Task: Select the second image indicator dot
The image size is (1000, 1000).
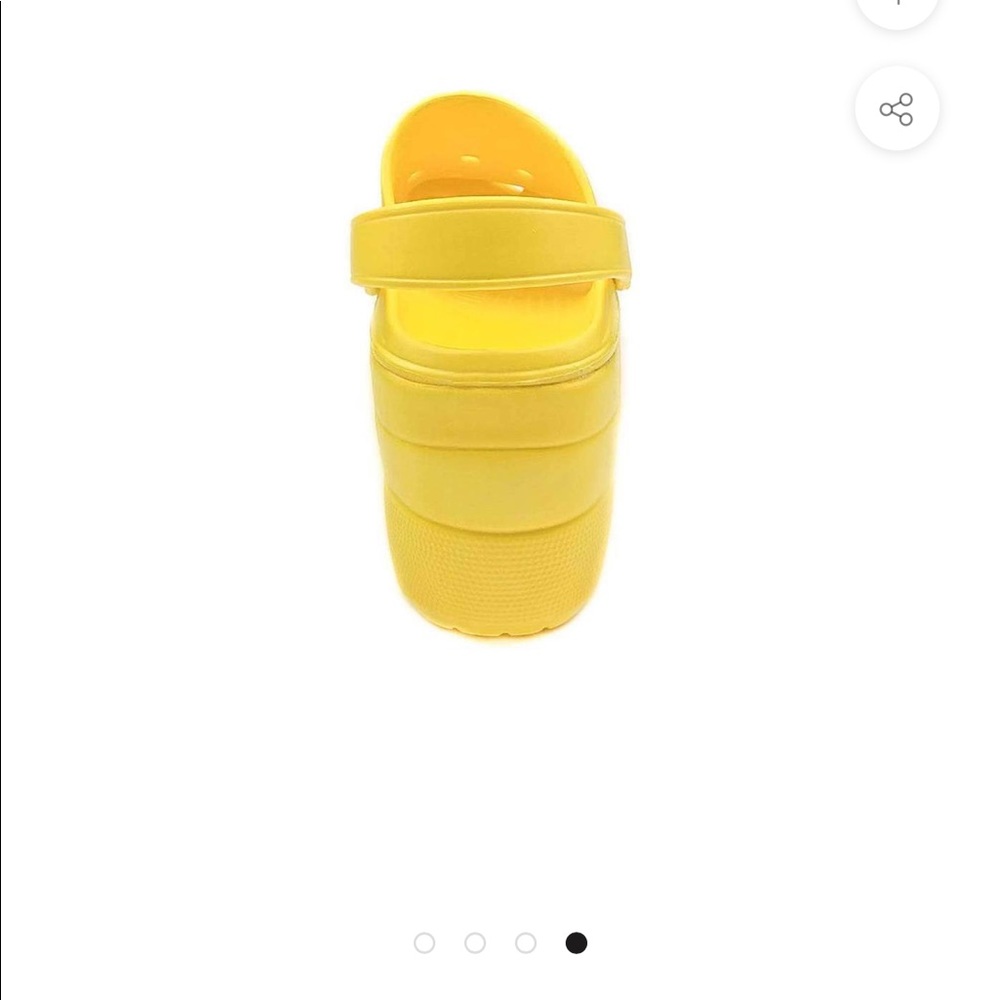Action: (475, 943)
